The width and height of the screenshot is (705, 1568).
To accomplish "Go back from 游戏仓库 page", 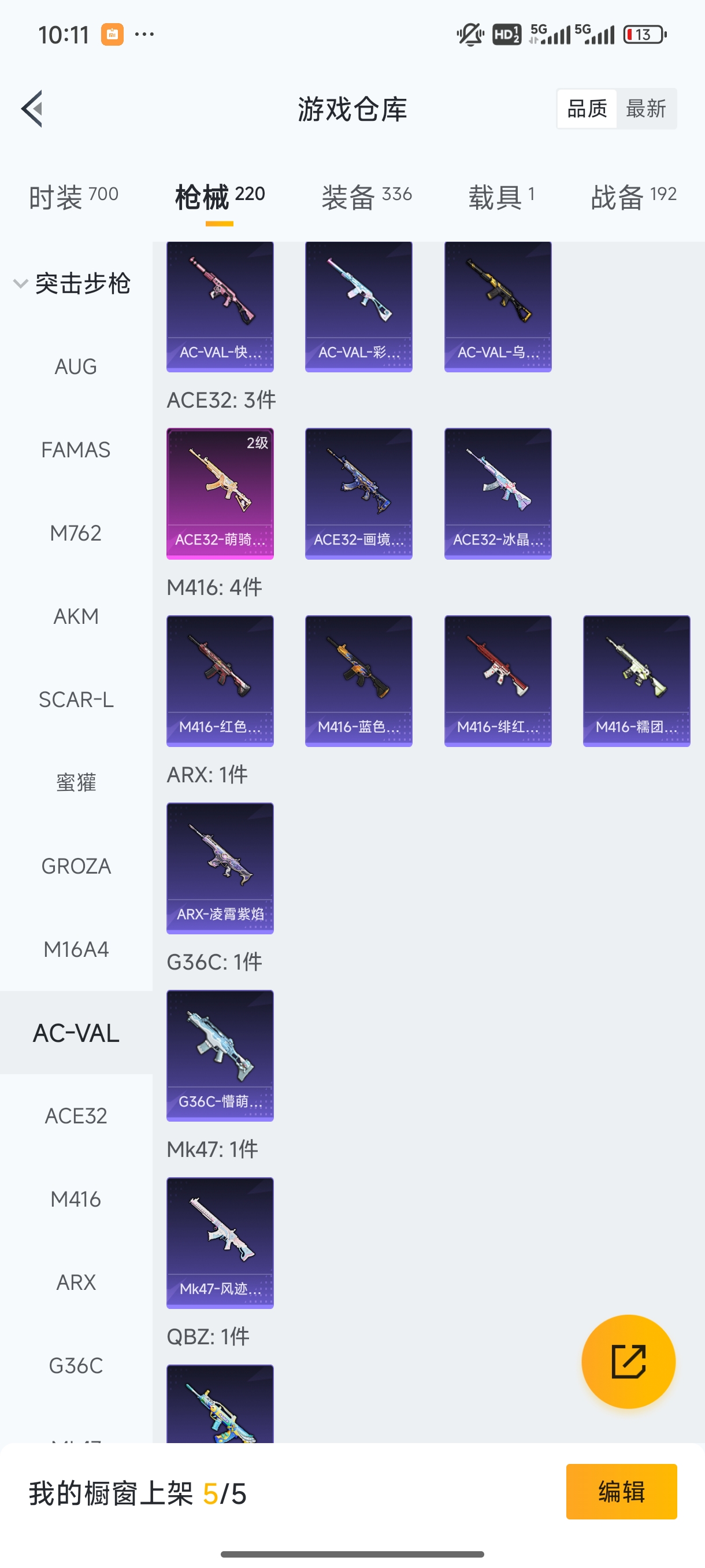I will pos(32,109).
